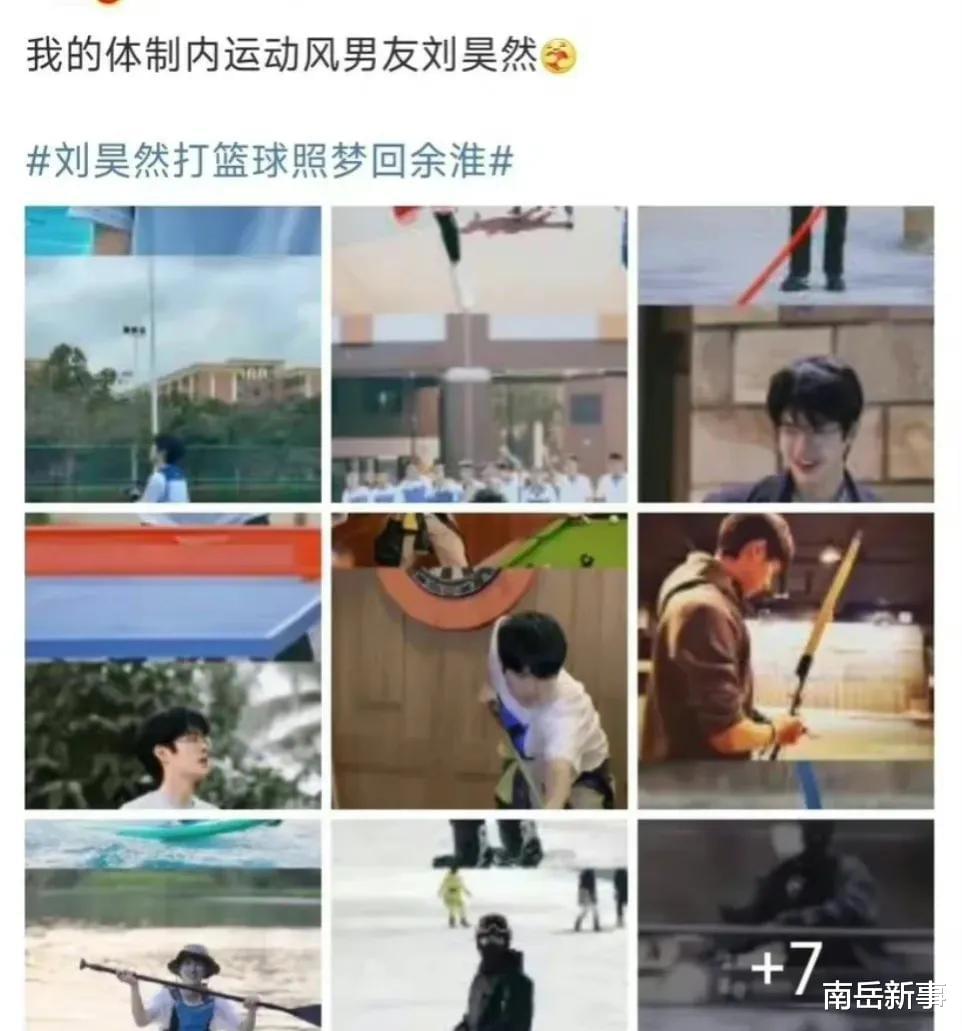View the snowy ski slope photo

pos(479,925)
